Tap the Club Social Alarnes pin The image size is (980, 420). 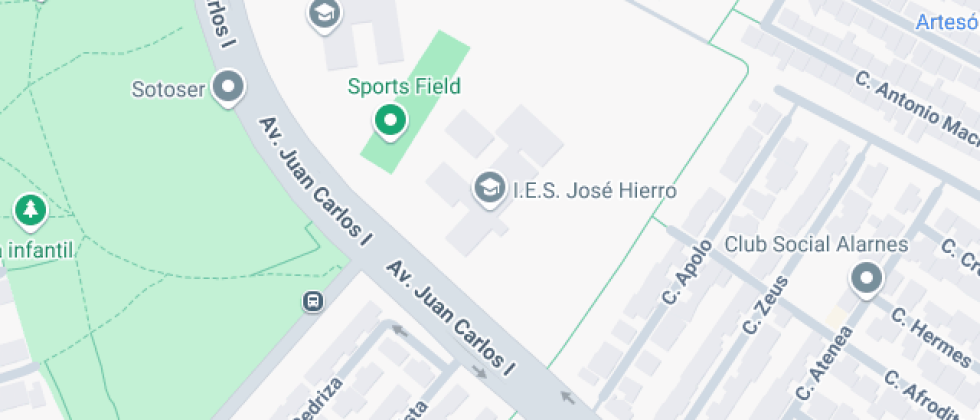coord(865,278)
